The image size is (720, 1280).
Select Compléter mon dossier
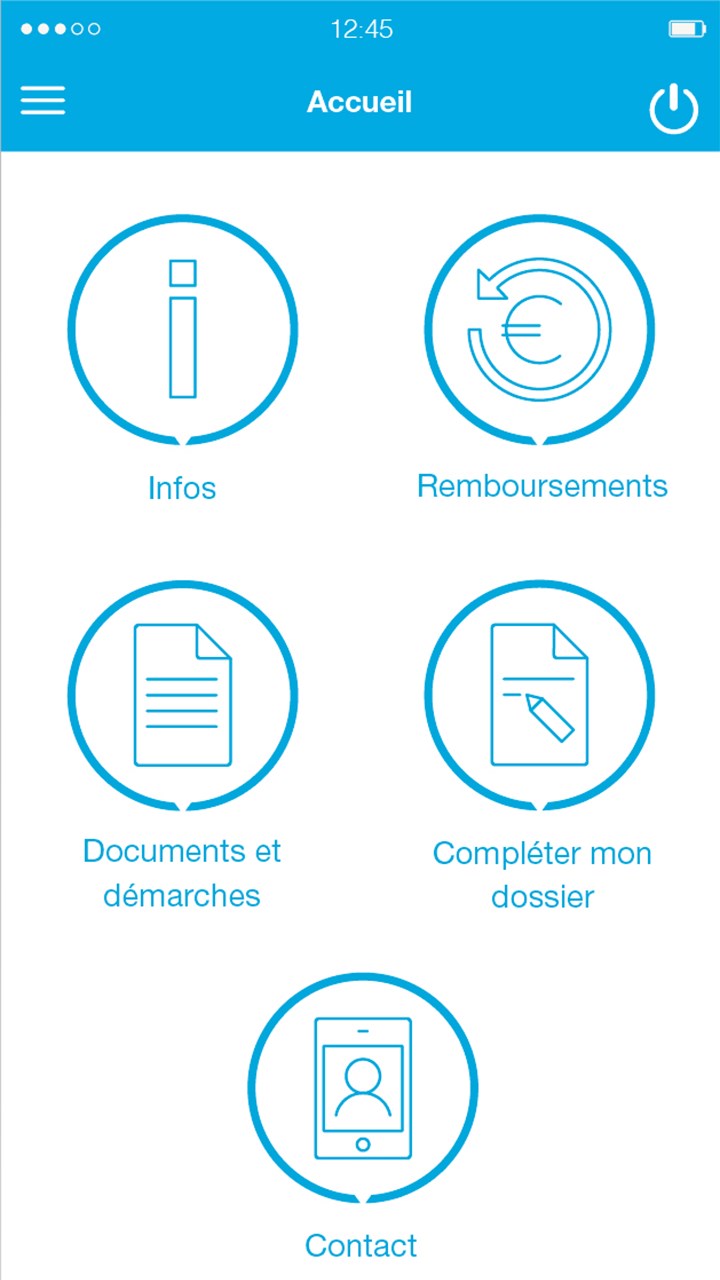pyautogui.click(x=540, y=695)
